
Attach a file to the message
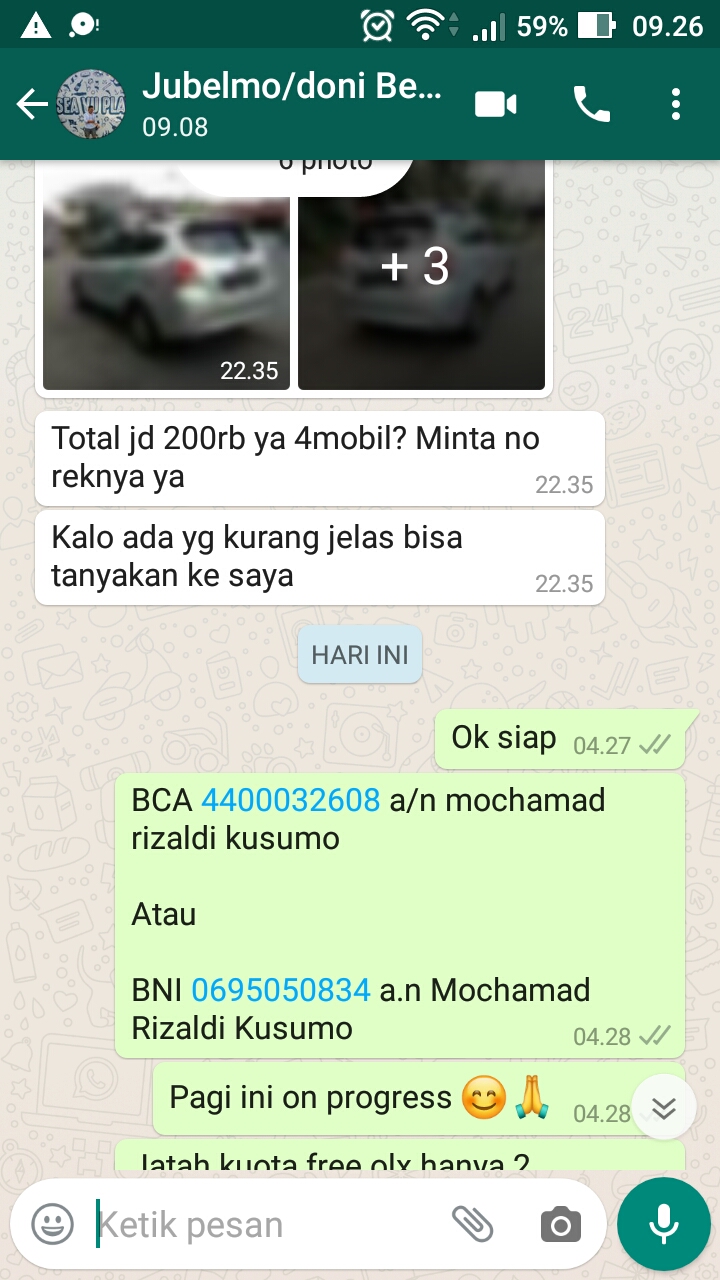[x=472, y=1224]
